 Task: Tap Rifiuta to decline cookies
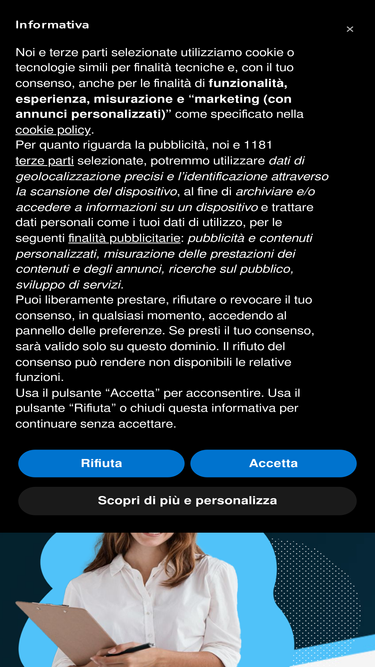pos(101,463)
